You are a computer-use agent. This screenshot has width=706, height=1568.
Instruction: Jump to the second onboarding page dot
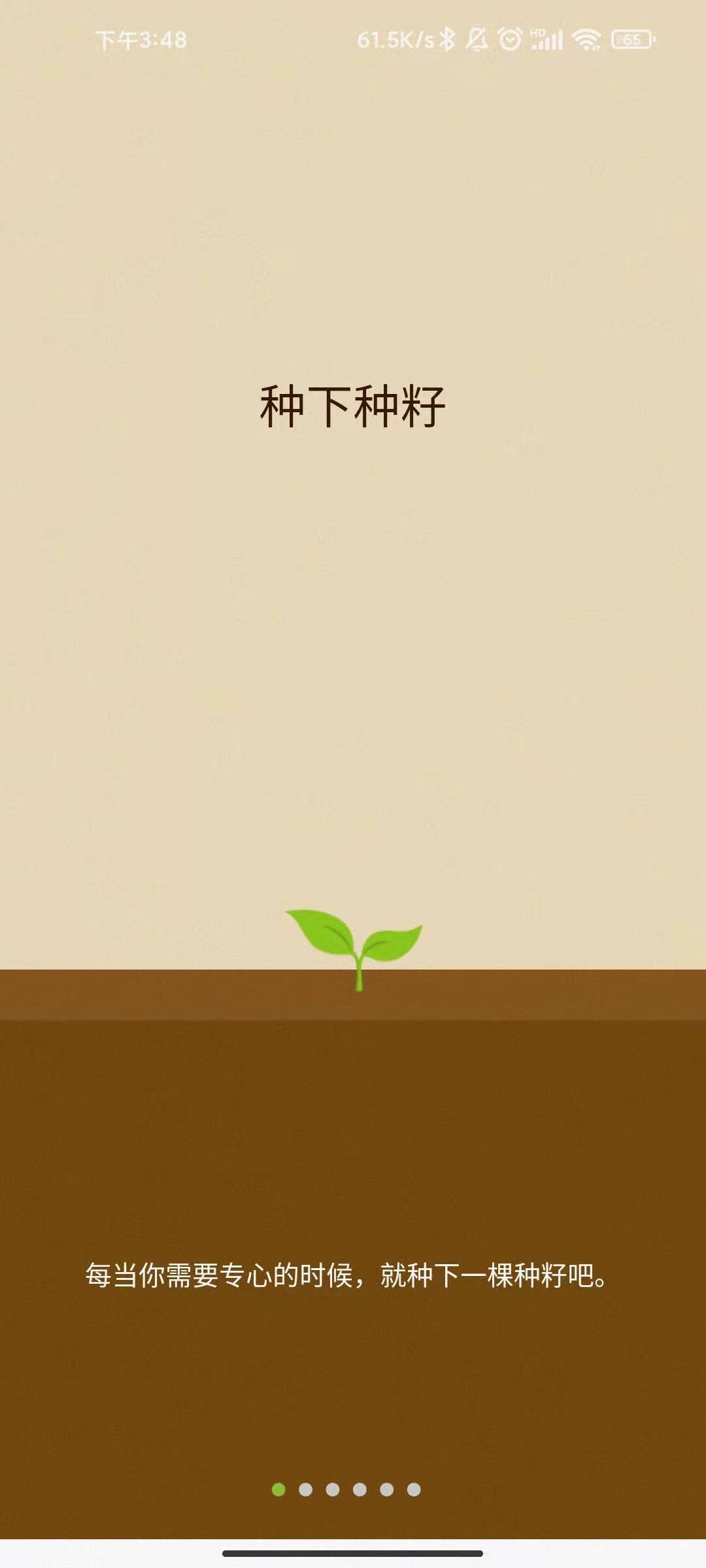tap(305, 1490)
